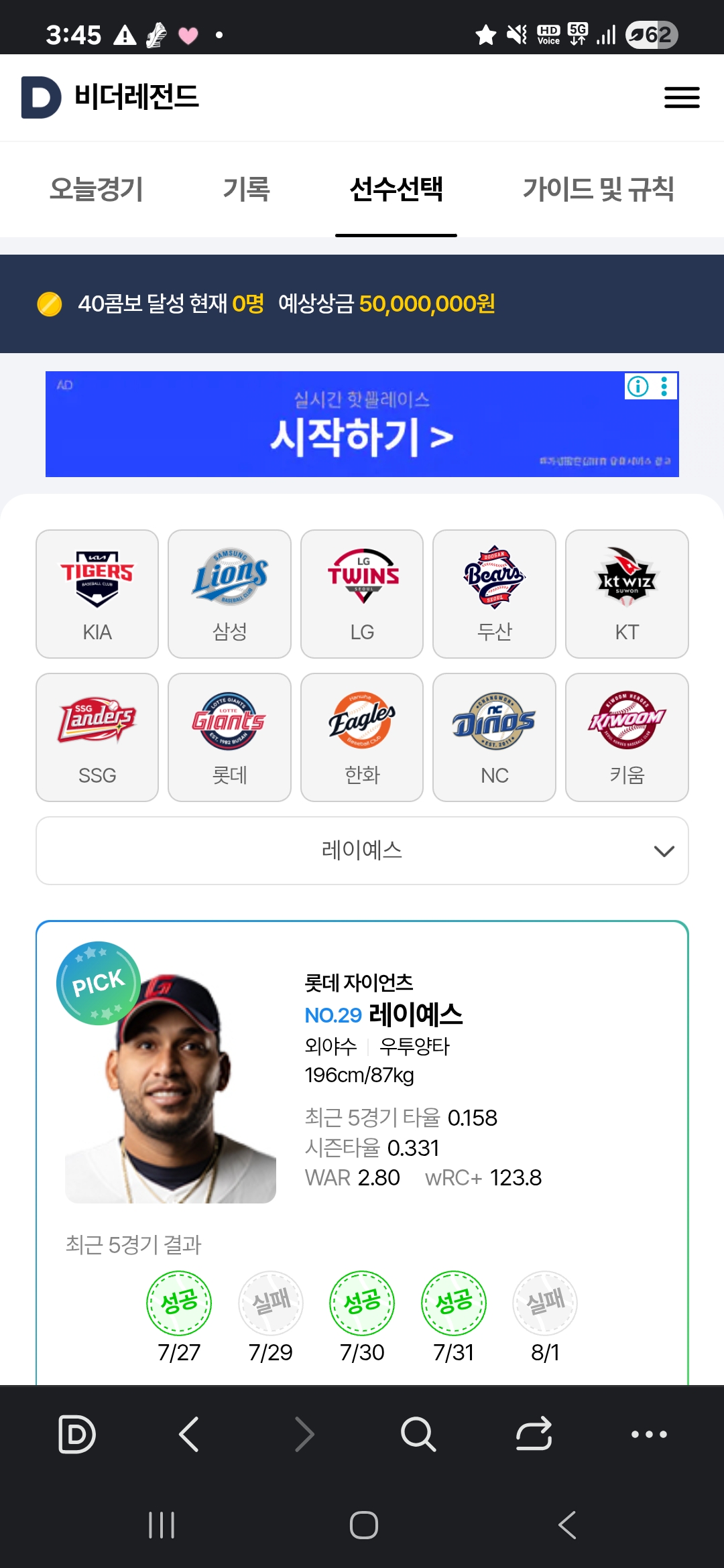Open the hamburger menu
Screen dimensions: 724x1568
click(682, 98)
